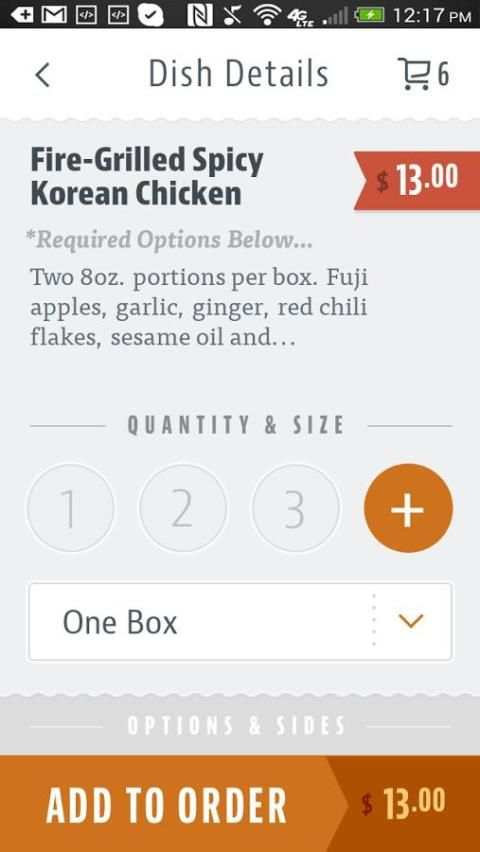Select quantity 1
Image resolution: width=480 pixels, height=852 pixels.
click(x=71, y=508)
